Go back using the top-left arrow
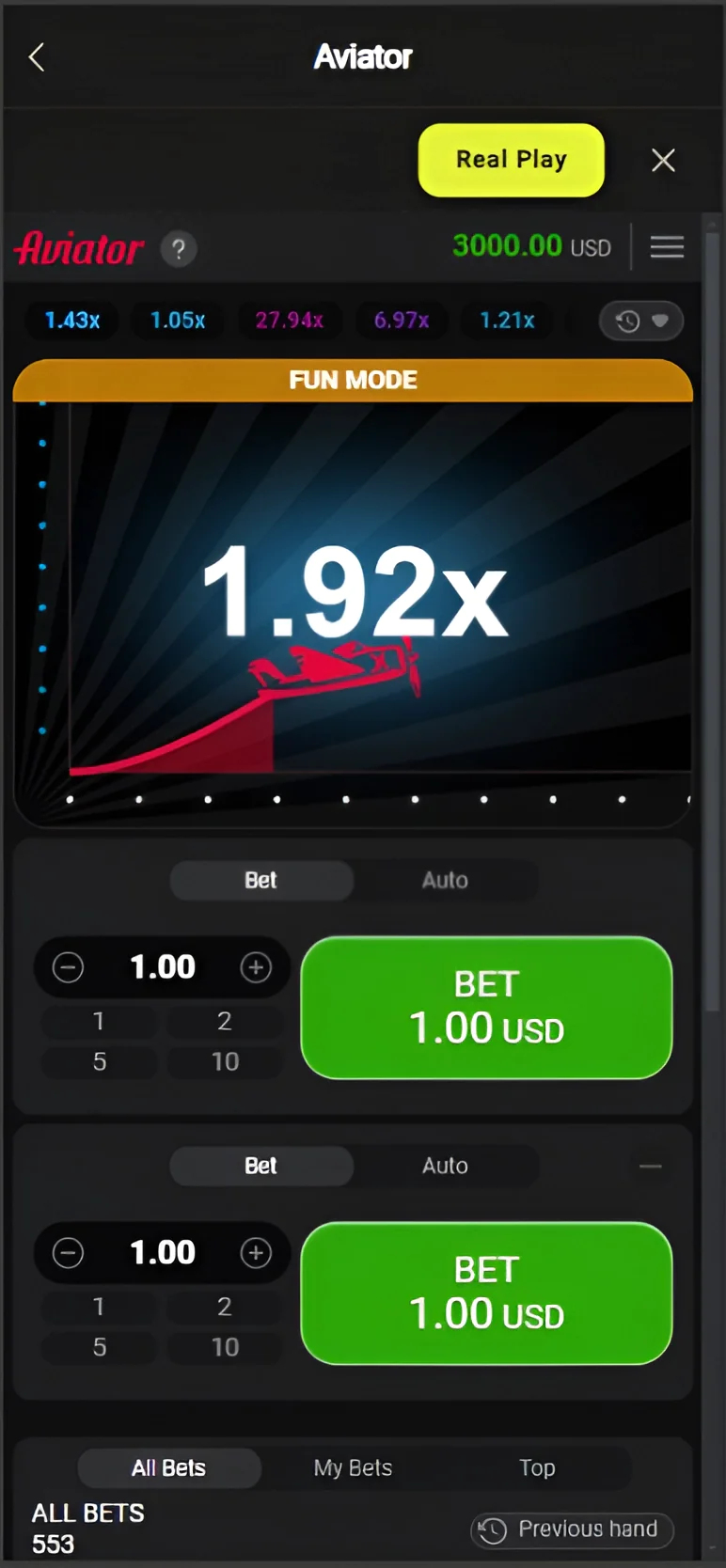The height and width of the screenshot is (1568, 726). tap(37, 57)
